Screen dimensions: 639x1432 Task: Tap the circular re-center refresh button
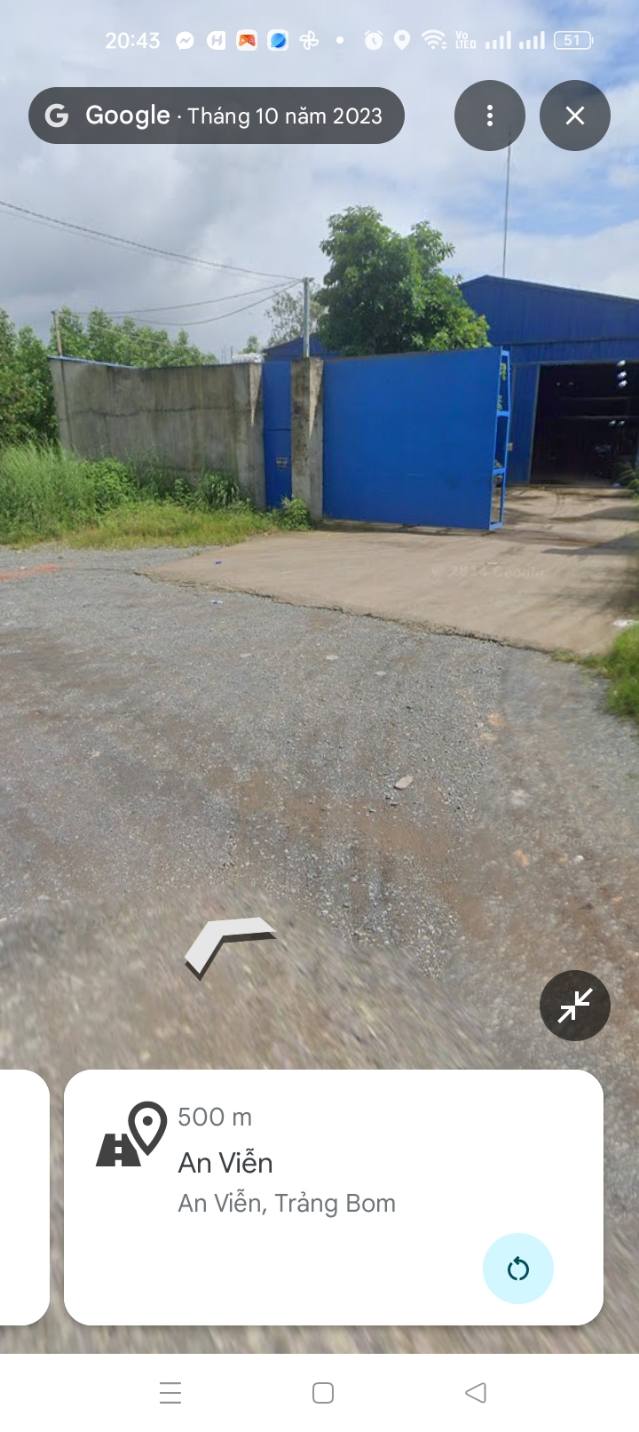coord(518,1269)
